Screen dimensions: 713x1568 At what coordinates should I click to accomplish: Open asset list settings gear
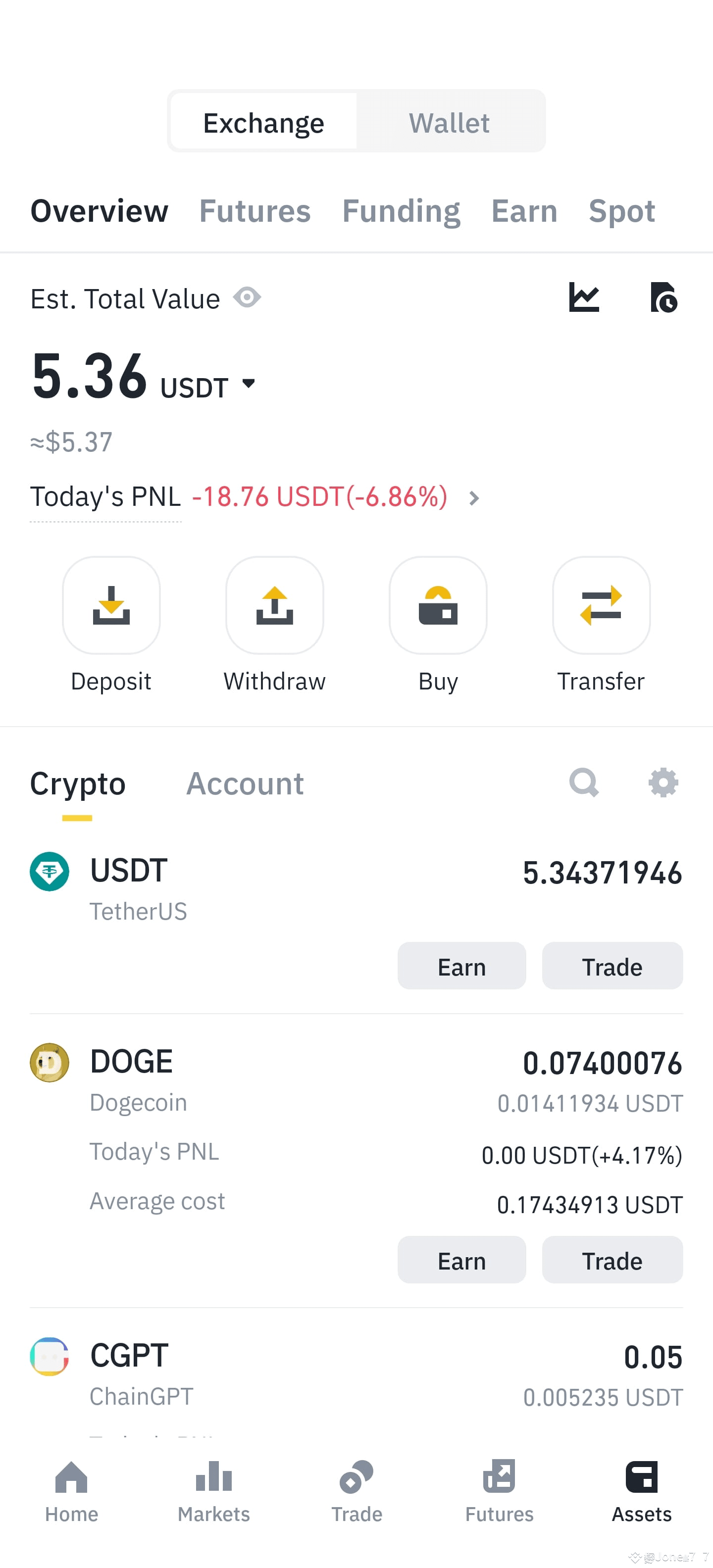663,783
